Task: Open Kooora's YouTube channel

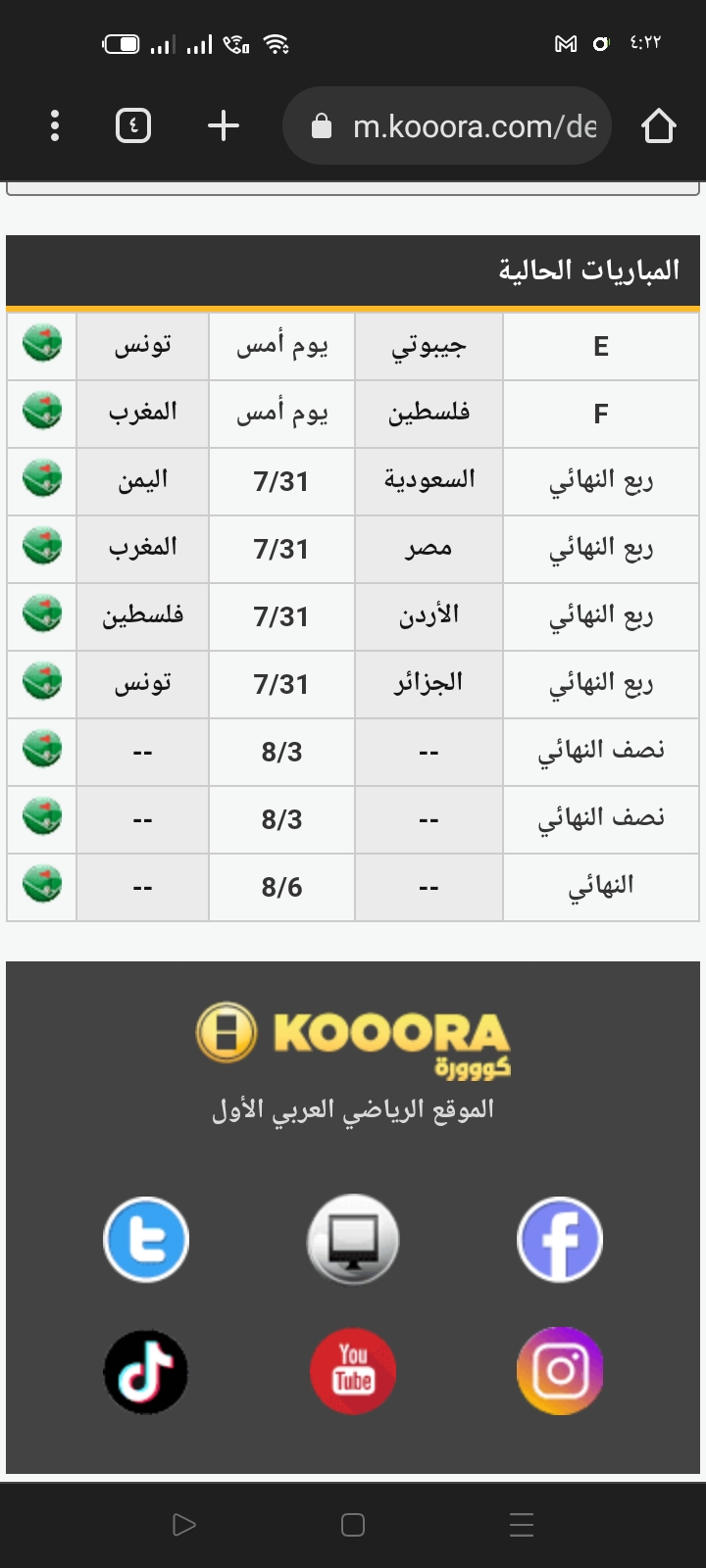Action: (353, 1371)
